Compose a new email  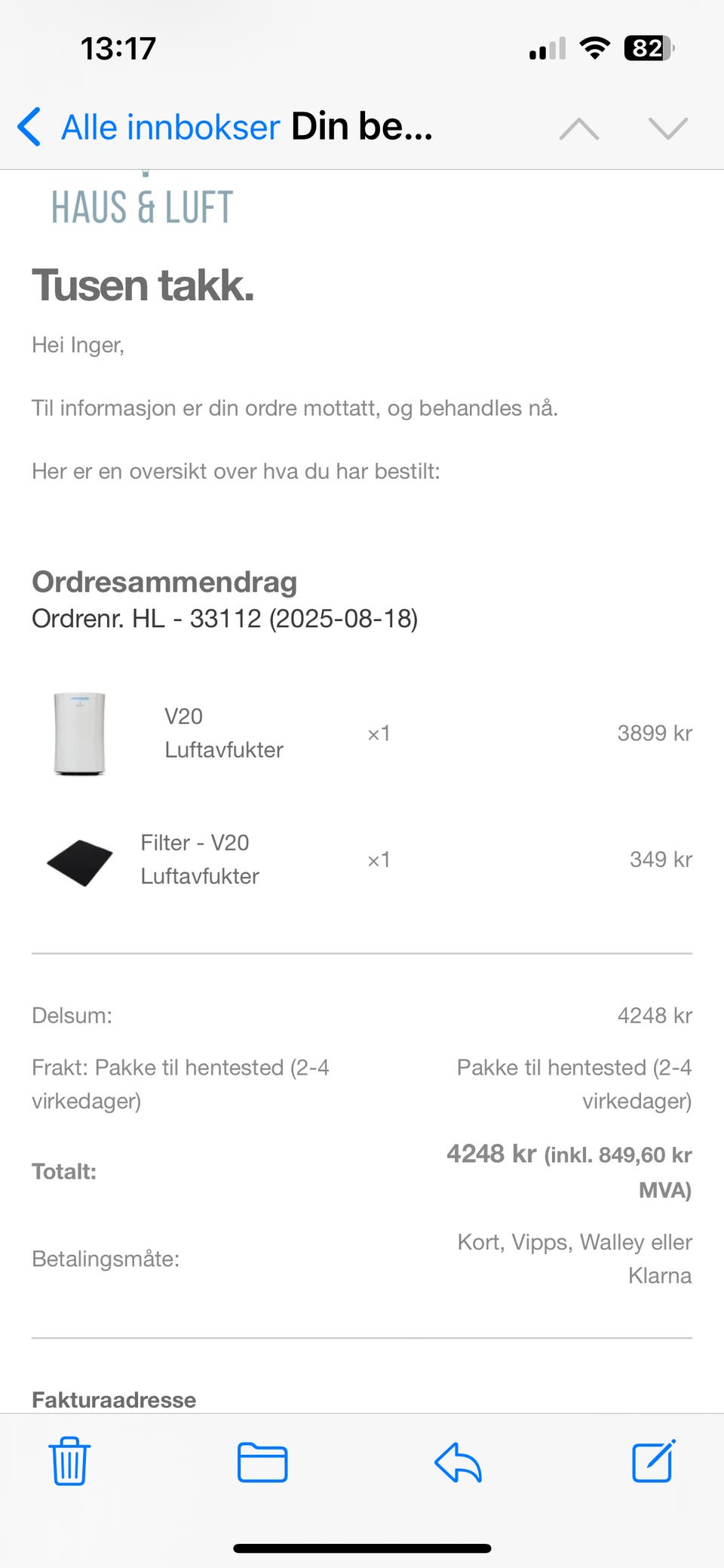coord(653,1462)
